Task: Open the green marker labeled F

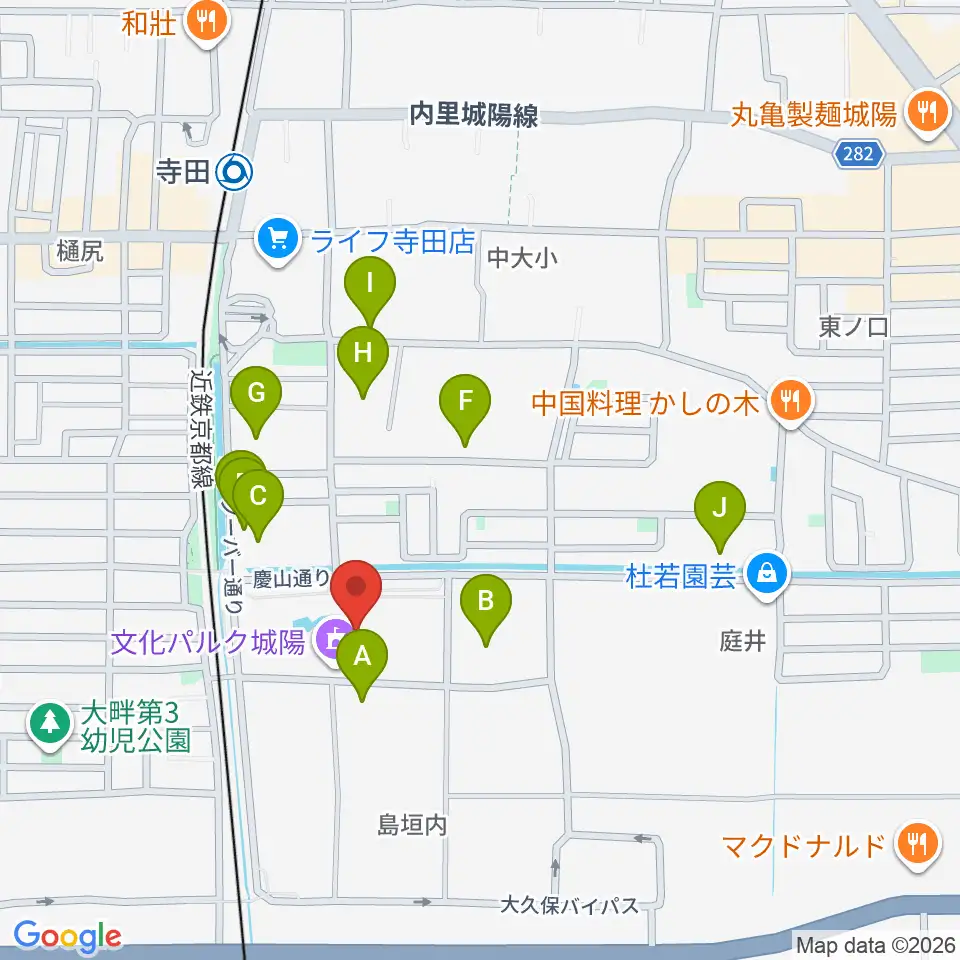Action: [x=465, y=403]
